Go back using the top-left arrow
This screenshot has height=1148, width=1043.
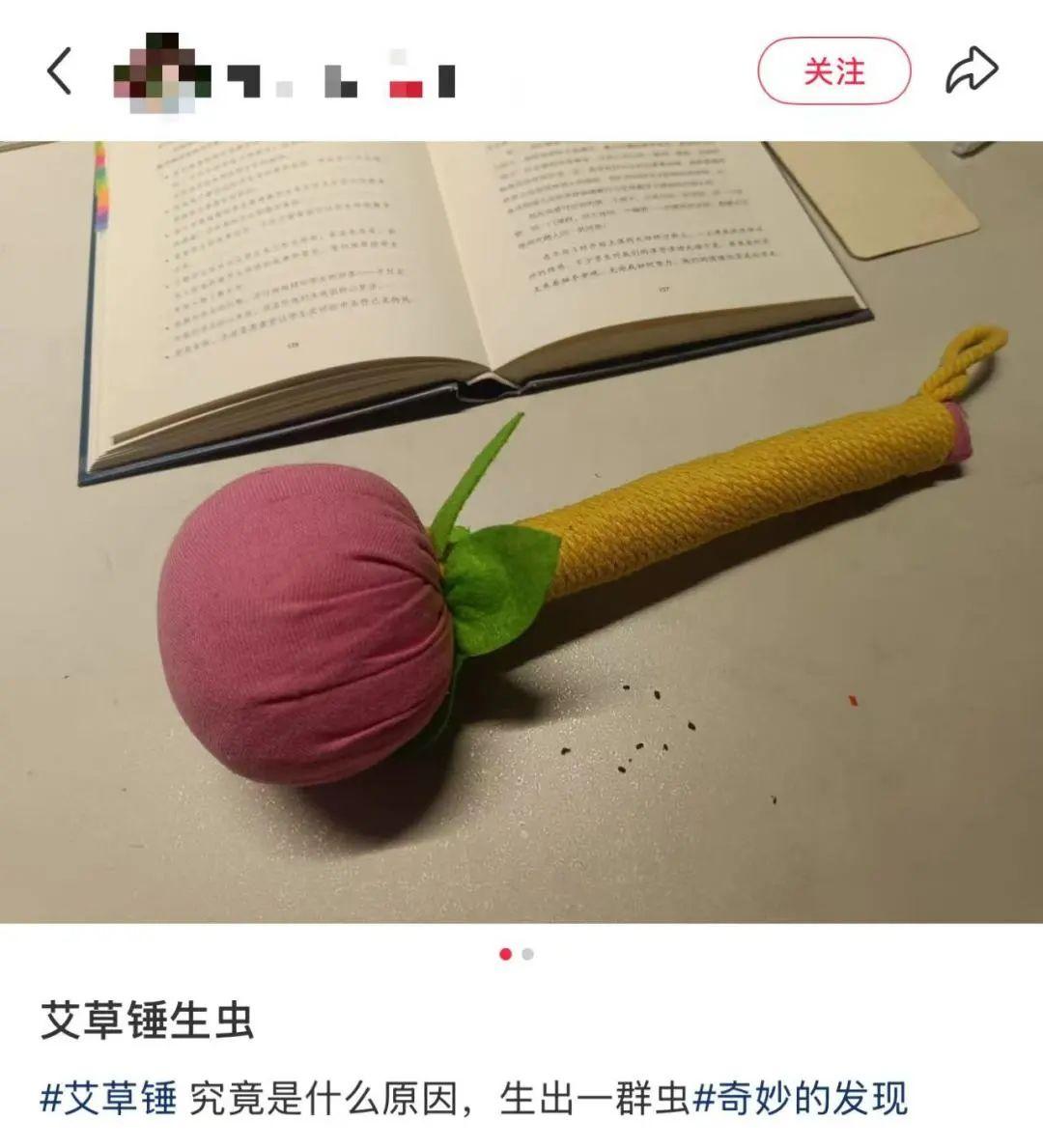[60, 71]
